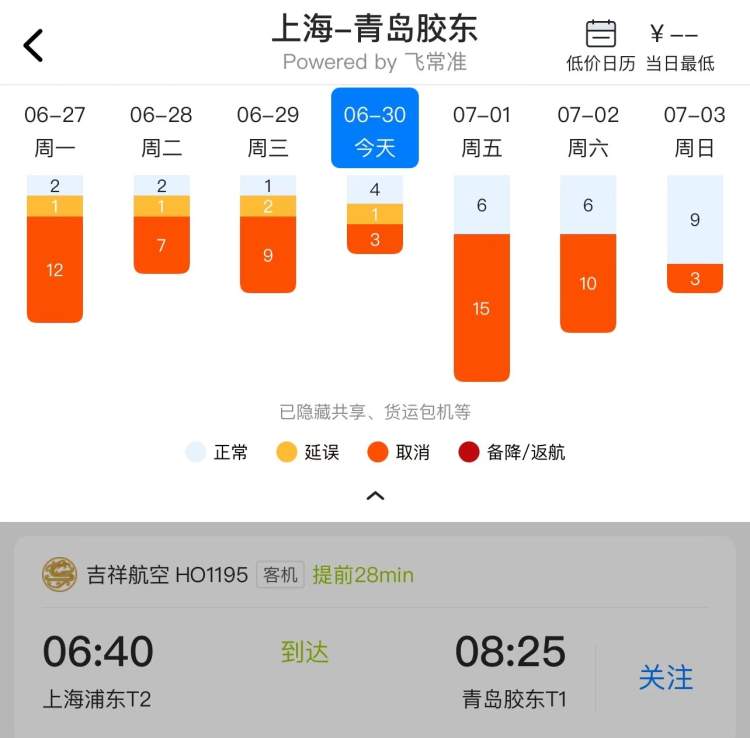Select the 06-27 周一 date
This screenshot has width=750, height=738.
[55, 131]
